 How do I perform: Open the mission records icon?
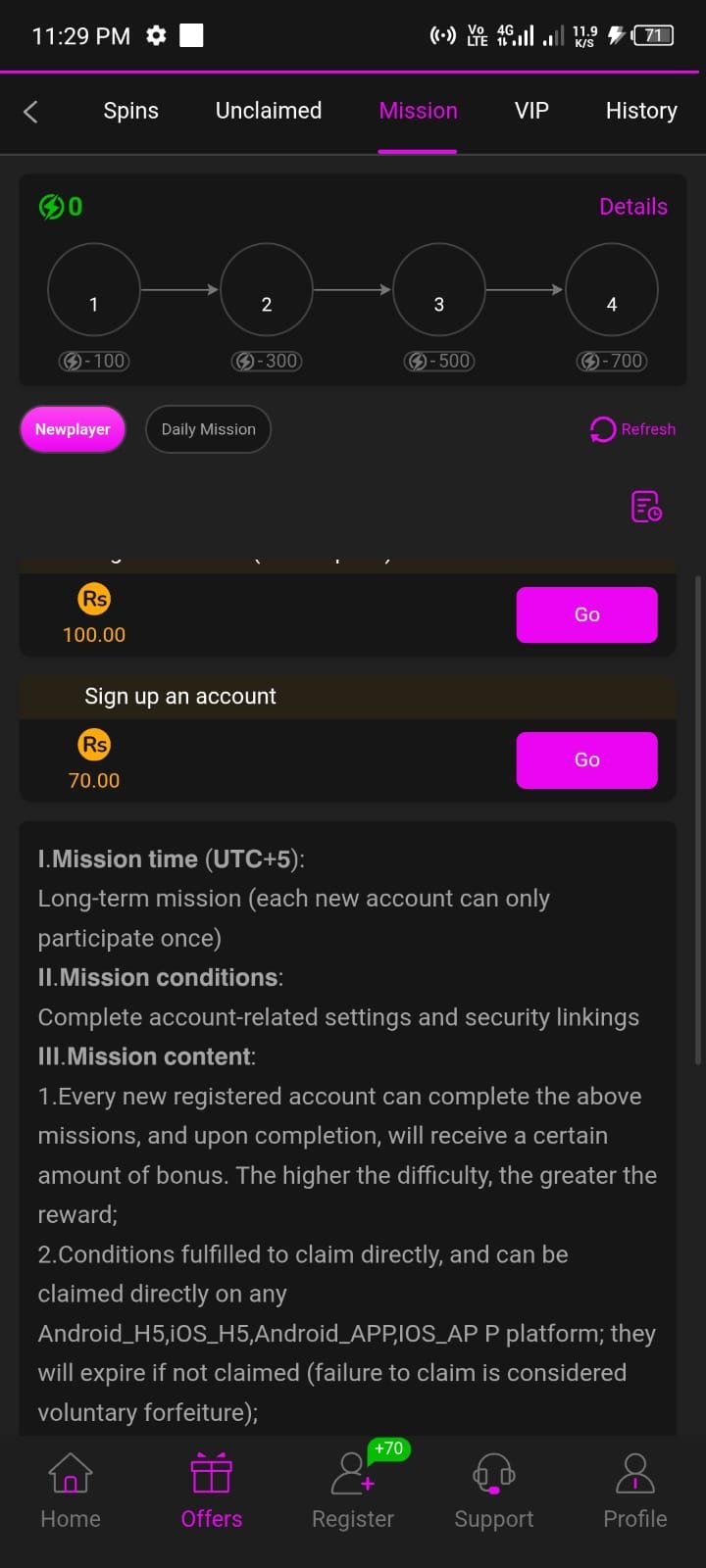point(645,507)
